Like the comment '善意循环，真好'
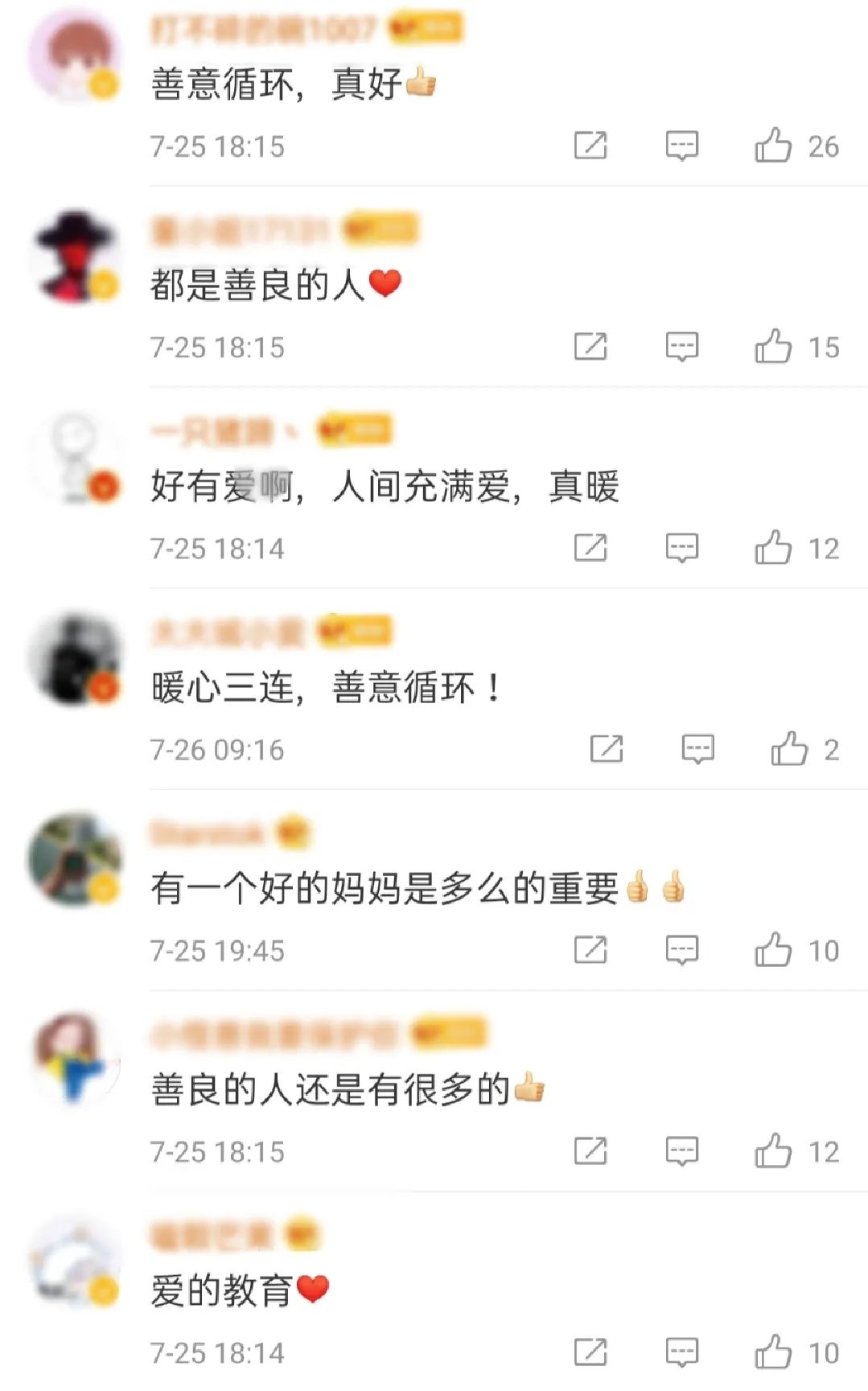This screenshot has width=868, height=1391. point(773,146)
